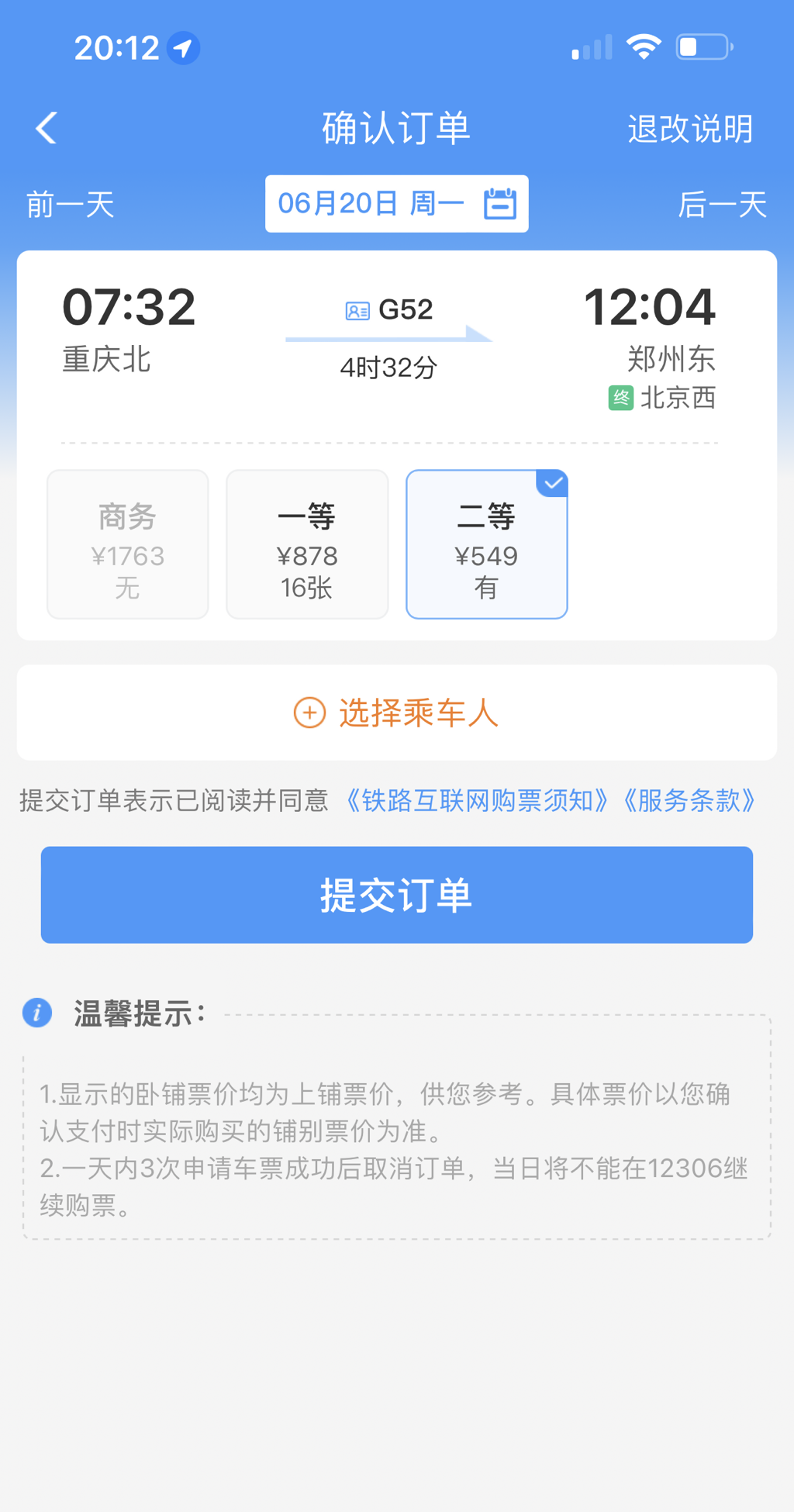Select the 商务 seat class option
The image size is (794, 1512).
(127, 544)
